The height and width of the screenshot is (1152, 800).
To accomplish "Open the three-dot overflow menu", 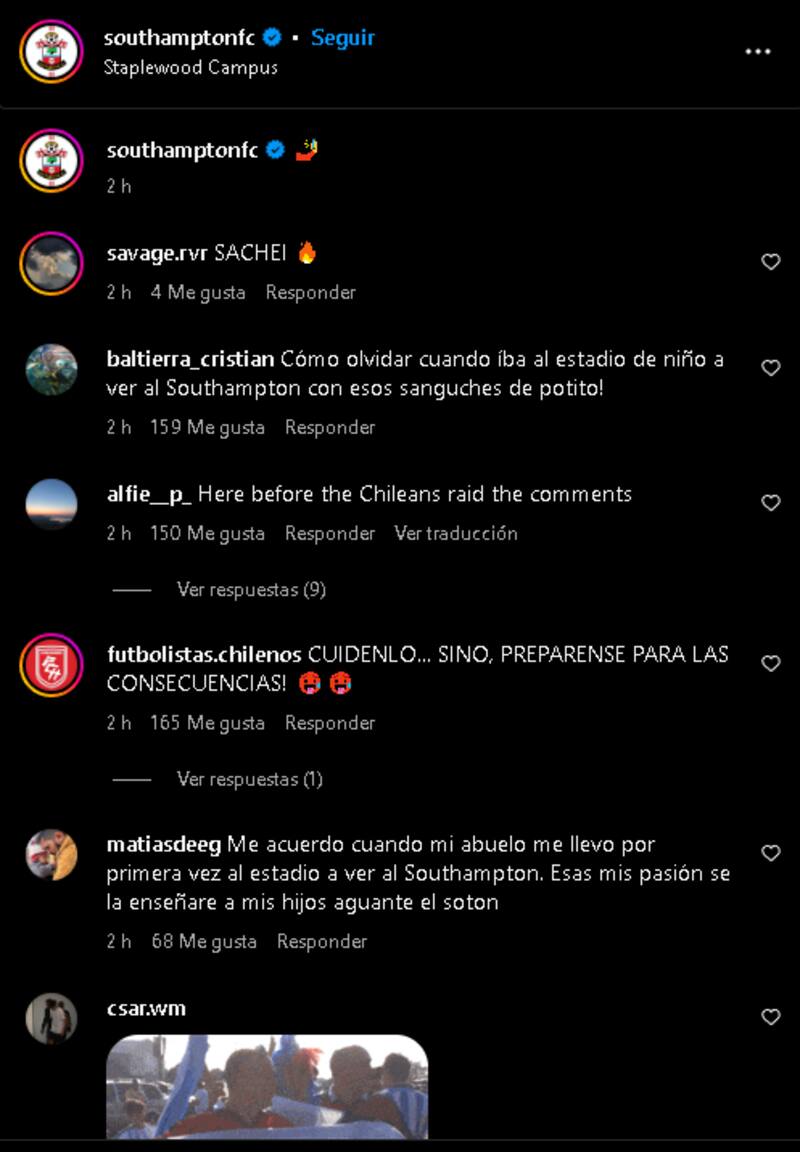I will point(758,52).
